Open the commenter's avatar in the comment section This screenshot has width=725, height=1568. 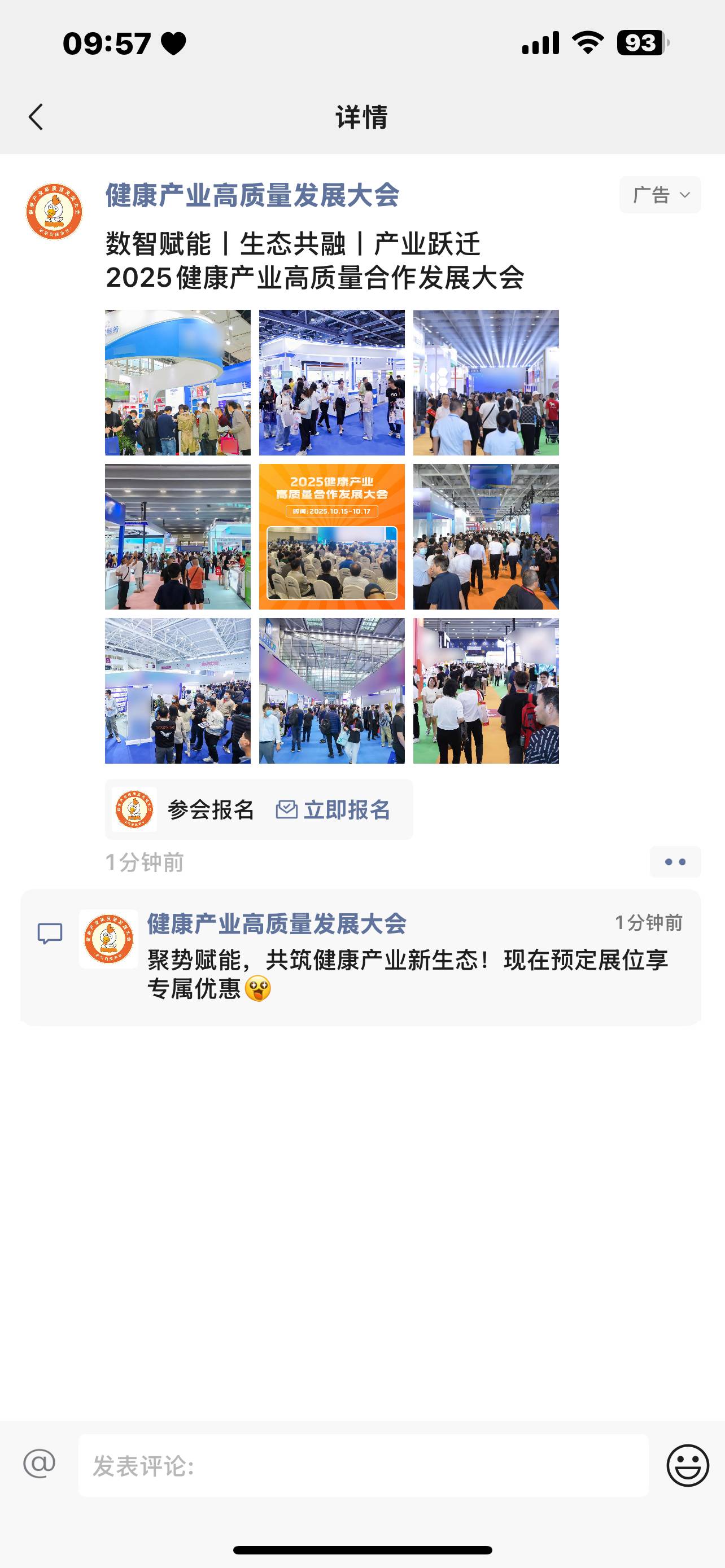[x=108, y=938]
